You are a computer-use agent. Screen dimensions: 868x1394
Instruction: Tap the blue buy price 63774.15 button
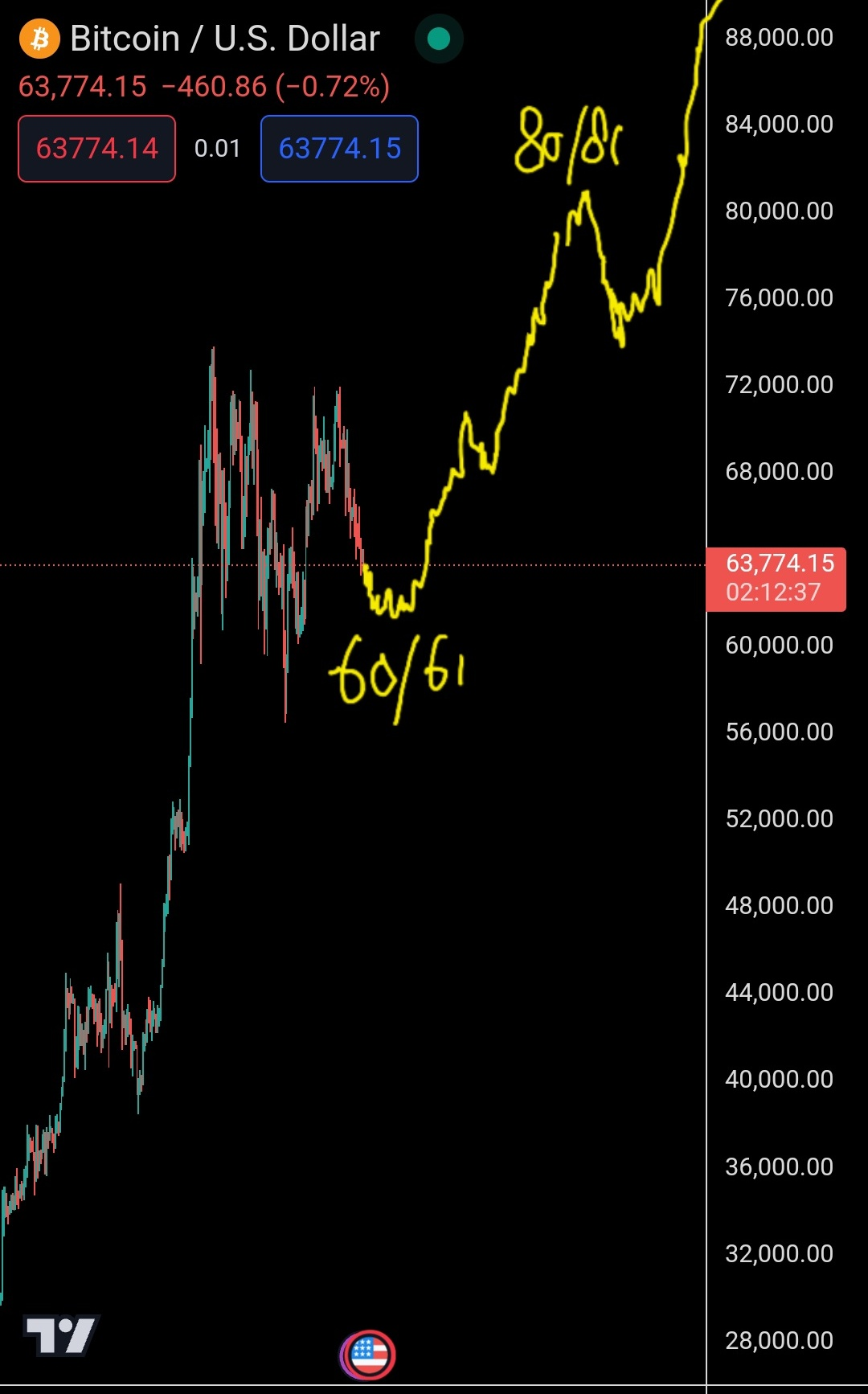pyautogui.click(x=339, y=149)
